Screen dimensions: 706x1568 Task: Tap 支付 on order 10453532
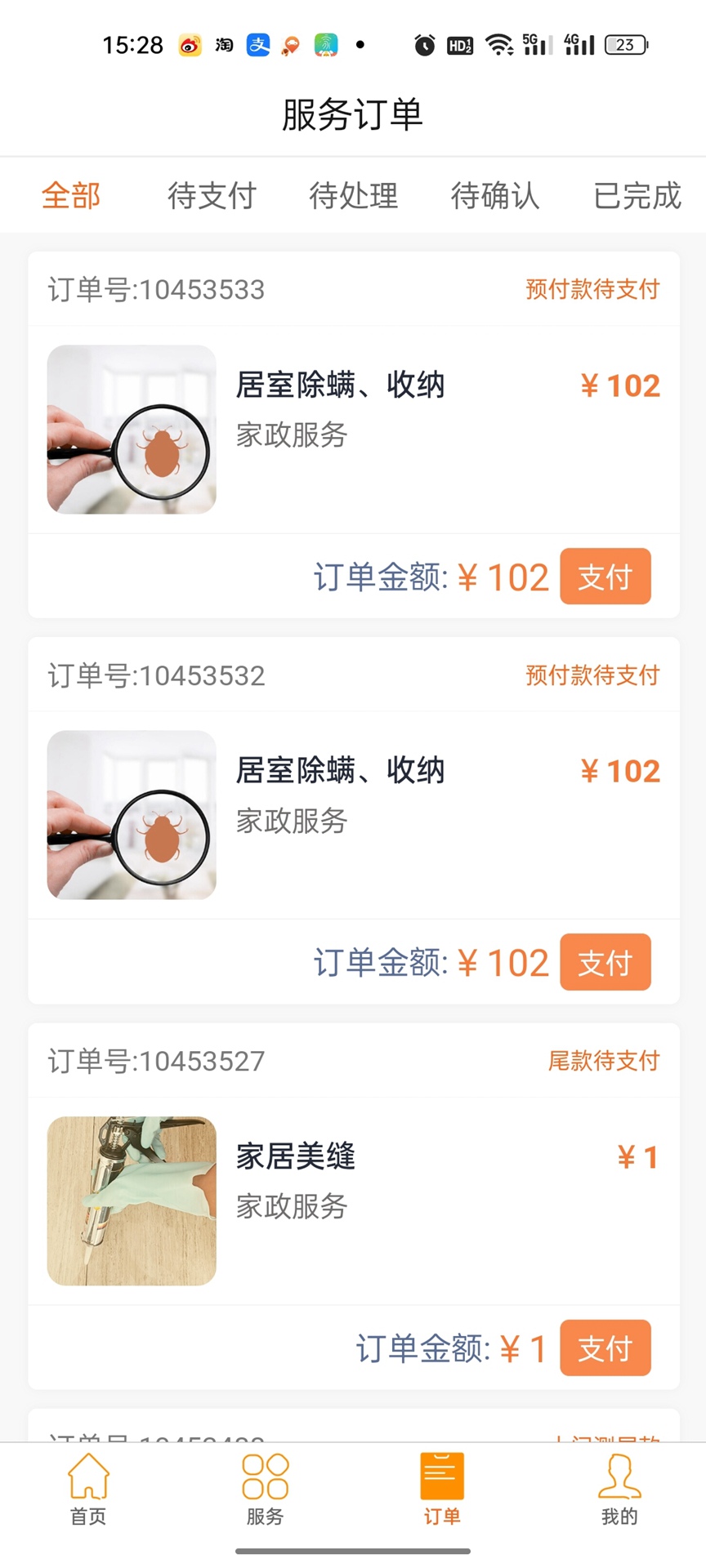pyautogui.click(x=605, y=962)
